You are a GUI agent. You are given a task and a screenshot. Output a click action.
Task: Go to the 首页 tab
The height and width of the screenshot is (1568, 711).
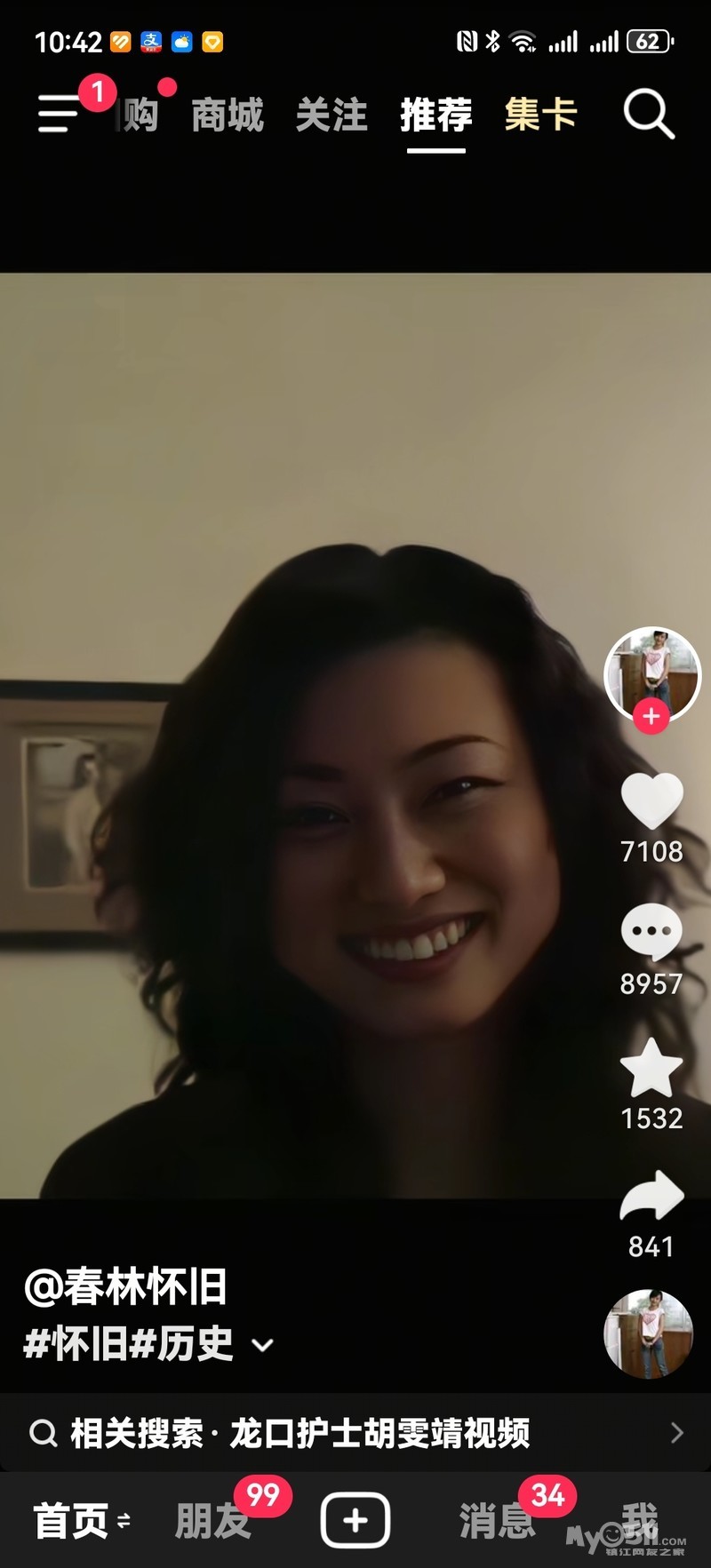click(x=71, y=1521)
